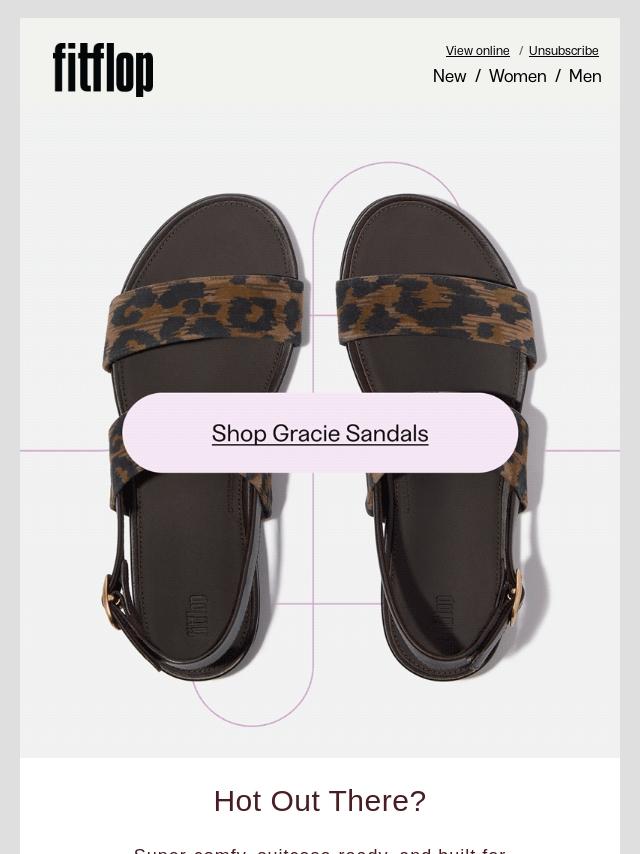Open the Men category
Viewport: 640px width, 854px height.
(585, 76)
